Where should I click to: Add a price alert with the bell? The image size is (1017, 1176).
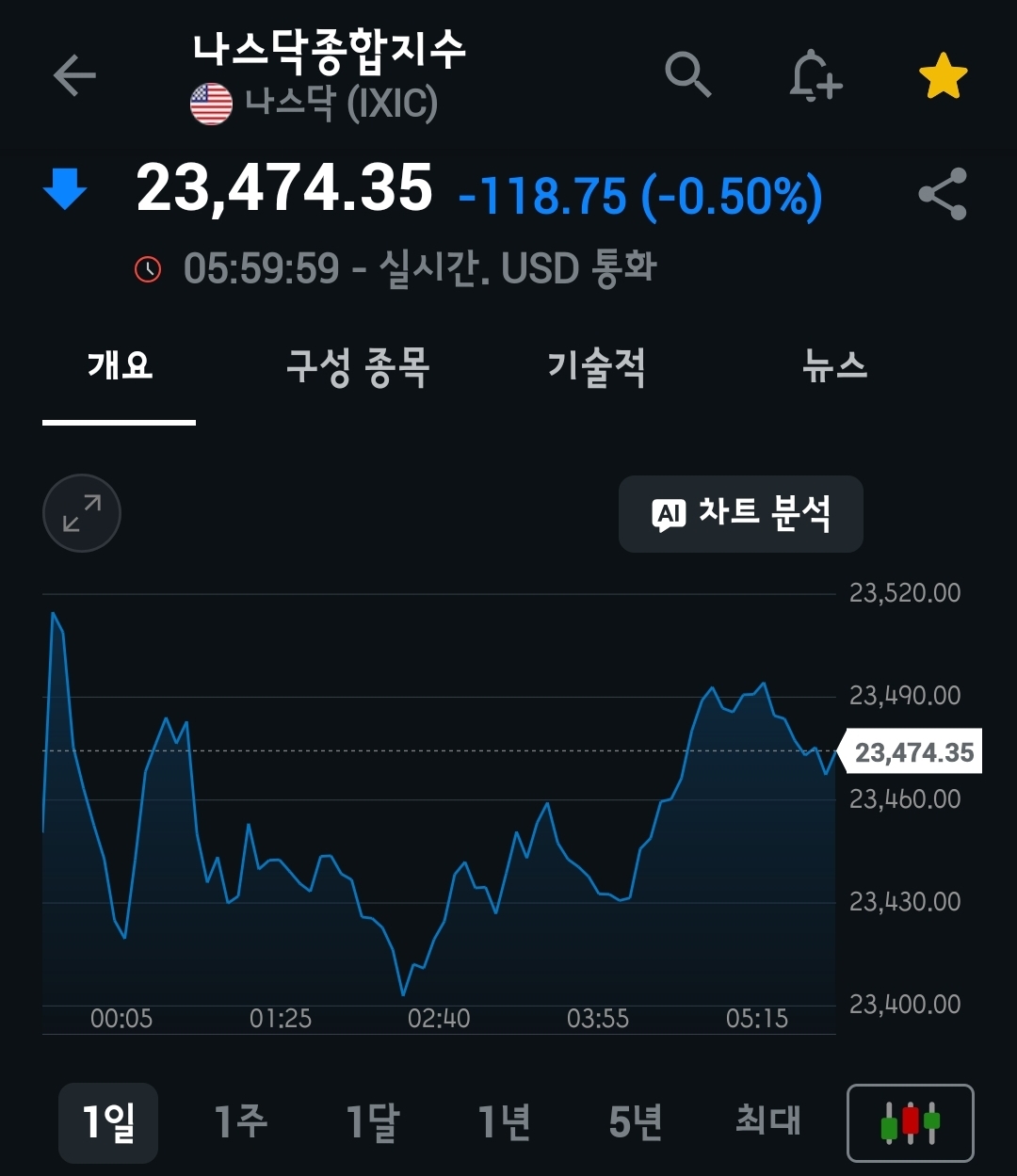point(815,75)
